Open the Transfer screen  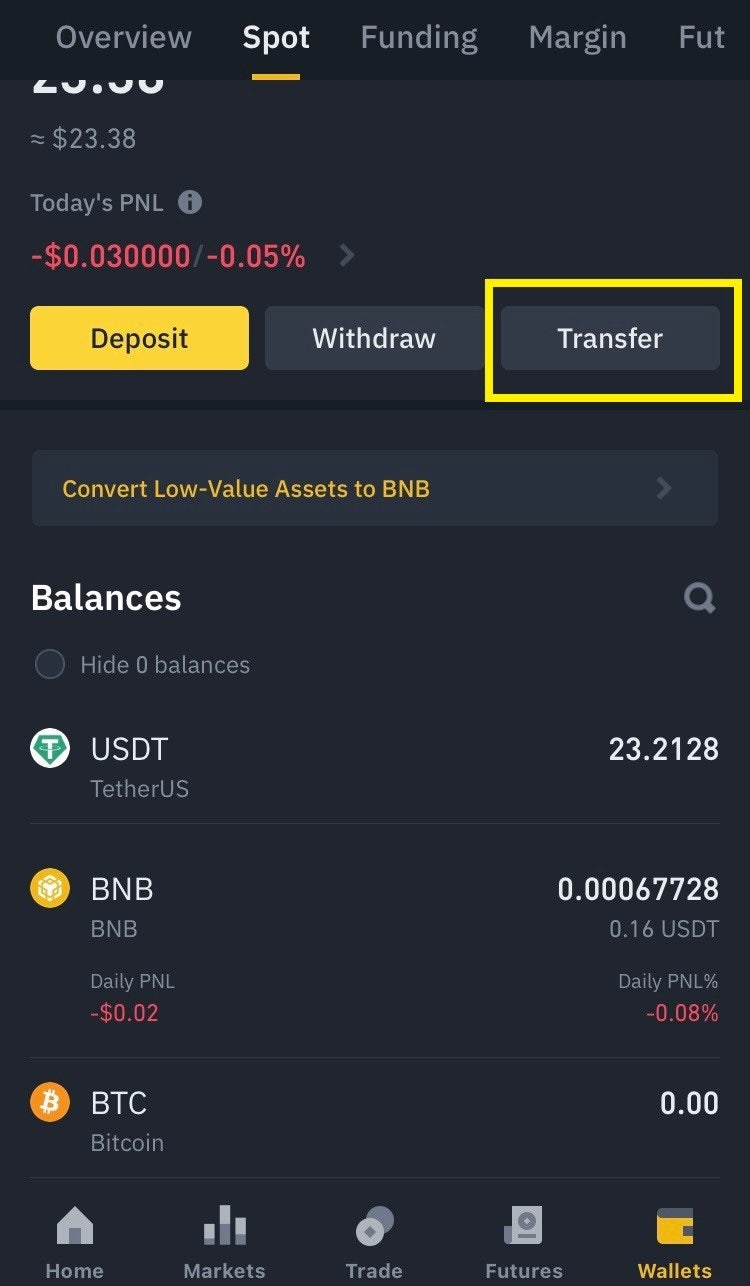point(610,338)
